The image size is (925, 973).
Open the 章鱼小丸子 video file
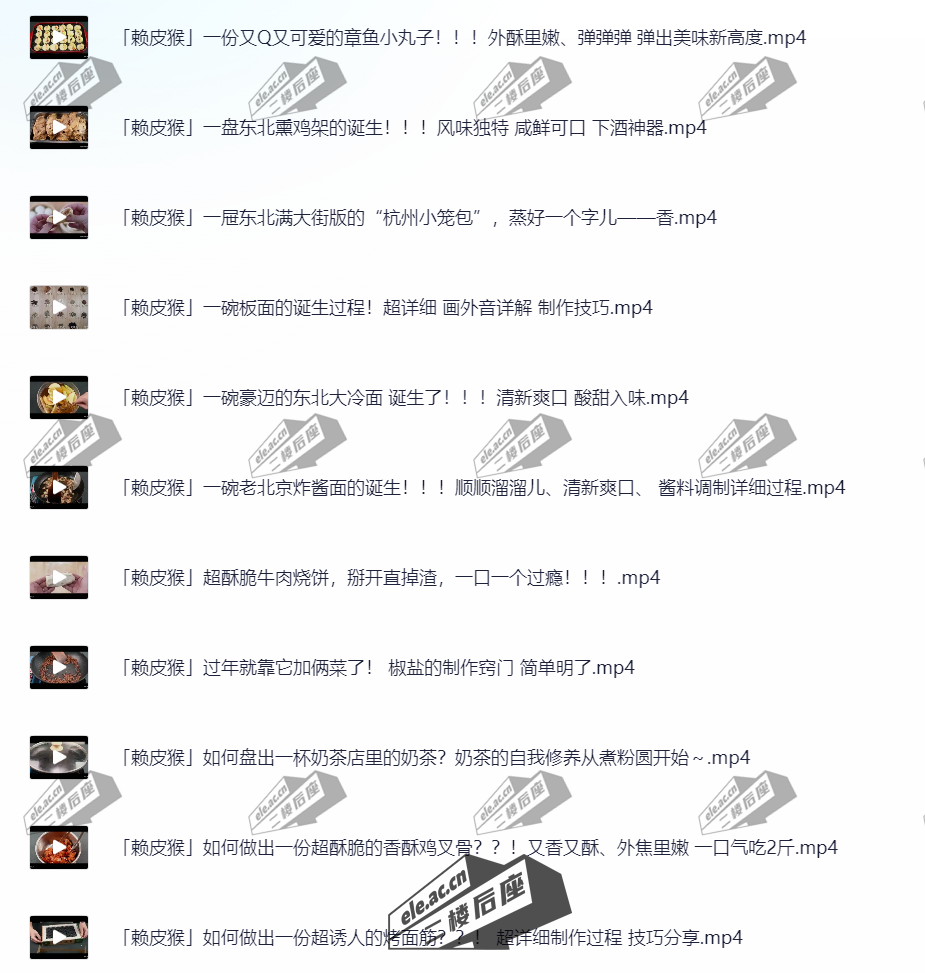click(462, 38)
